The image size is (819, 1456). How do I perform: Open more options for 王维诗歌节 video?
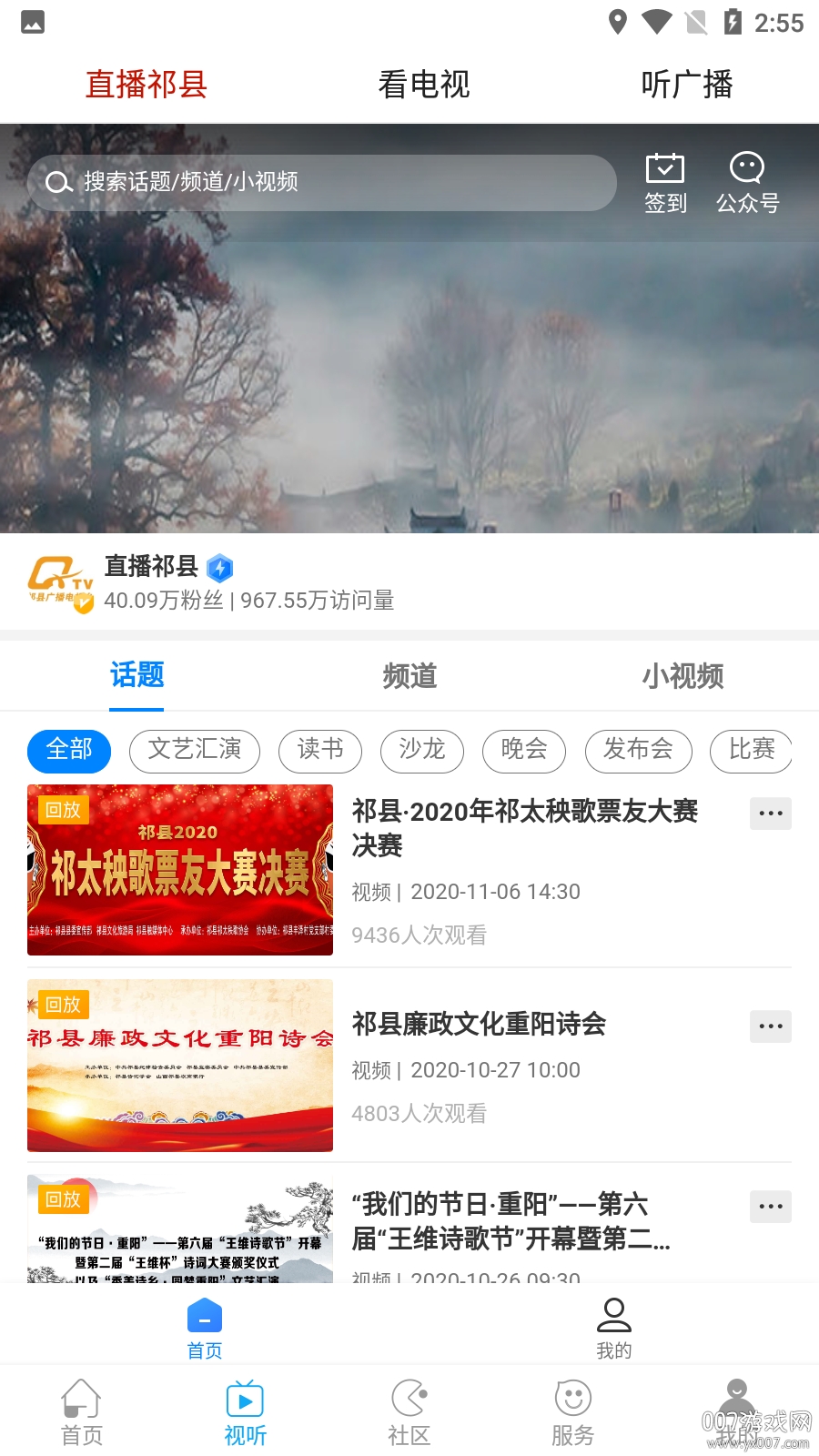tap(770, 1207)
